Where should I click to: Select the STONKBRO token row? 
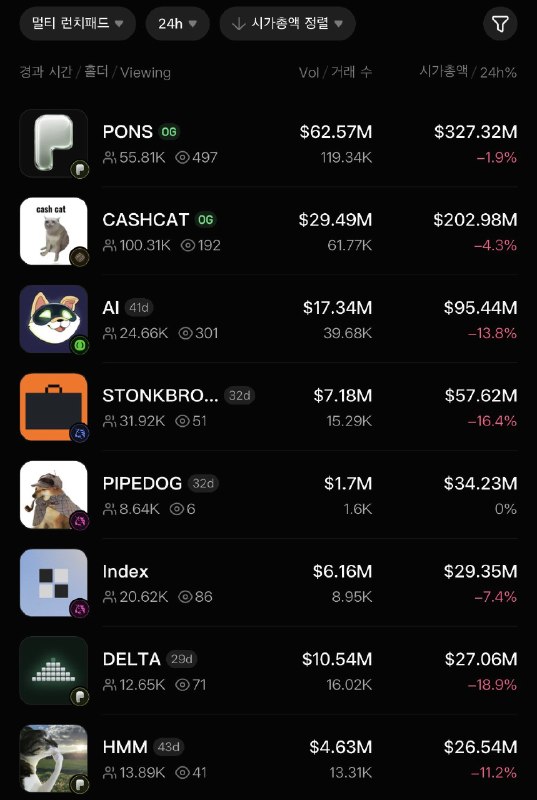(268, 407)
